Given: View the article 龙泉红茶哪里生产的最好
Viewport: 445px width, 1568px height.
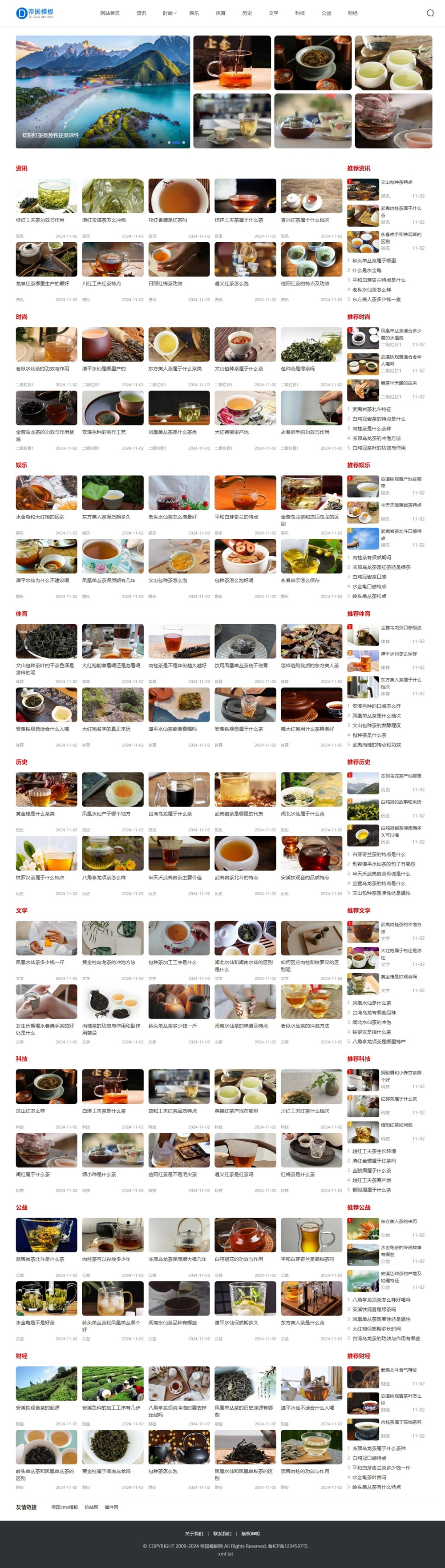Looking at the screenshot, I should [x=43, y=284].
